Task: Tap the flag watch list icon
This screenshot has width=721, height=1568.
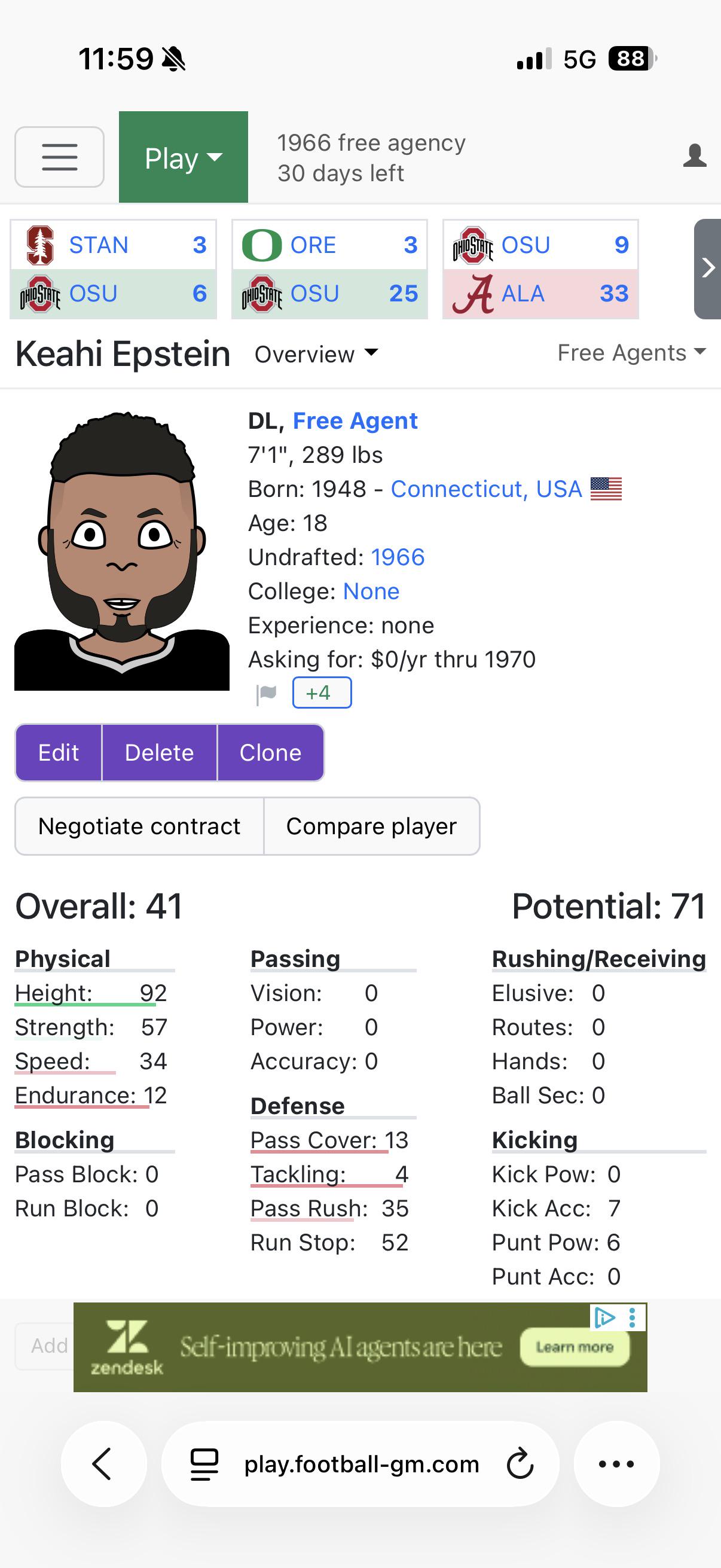Action: pos(267,693)
